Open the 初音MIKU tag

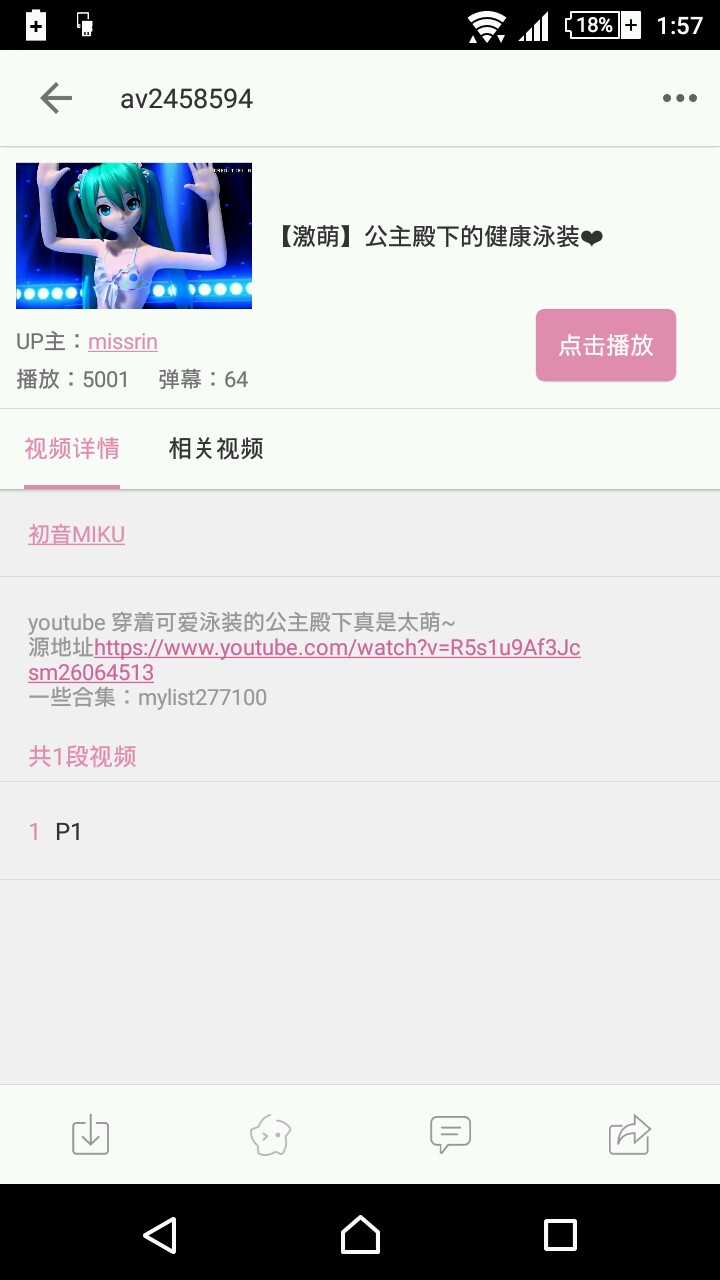(x=77, y=535)
